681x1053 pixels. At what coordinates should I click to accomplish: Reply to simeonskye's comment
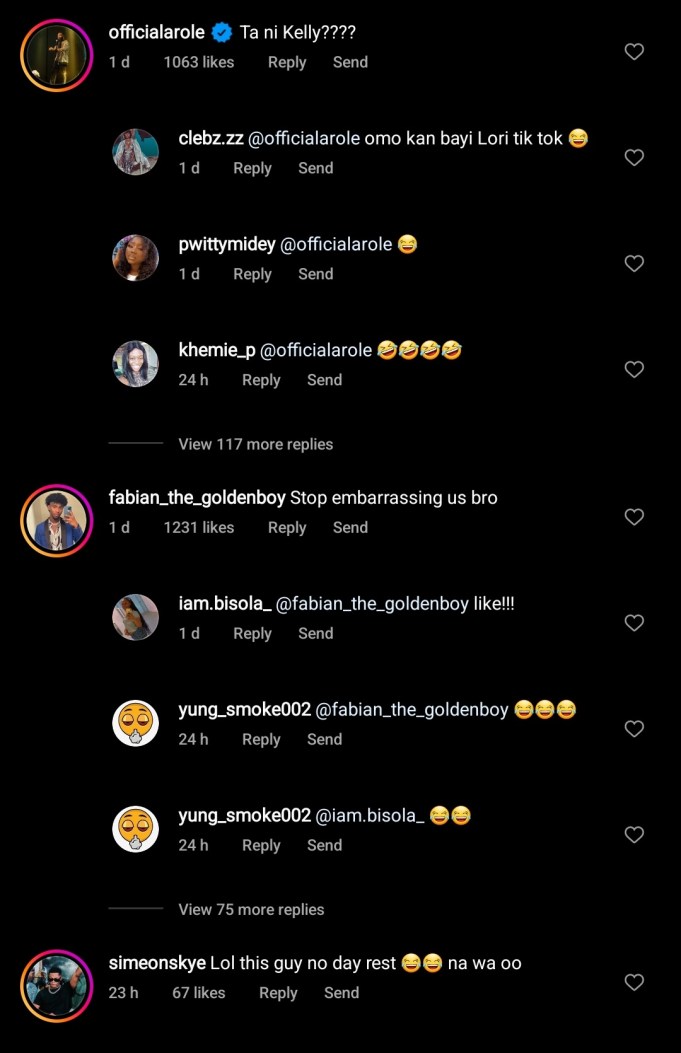tap(278, 993)
